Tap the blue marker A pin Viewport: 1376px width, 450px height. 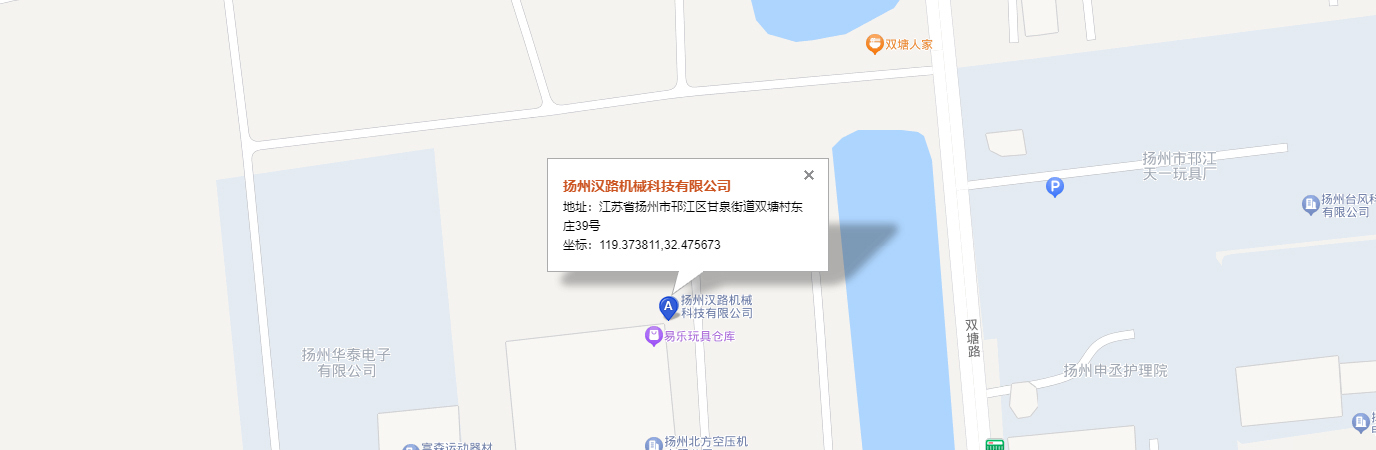pyautogui.click(x=668, y=306)
